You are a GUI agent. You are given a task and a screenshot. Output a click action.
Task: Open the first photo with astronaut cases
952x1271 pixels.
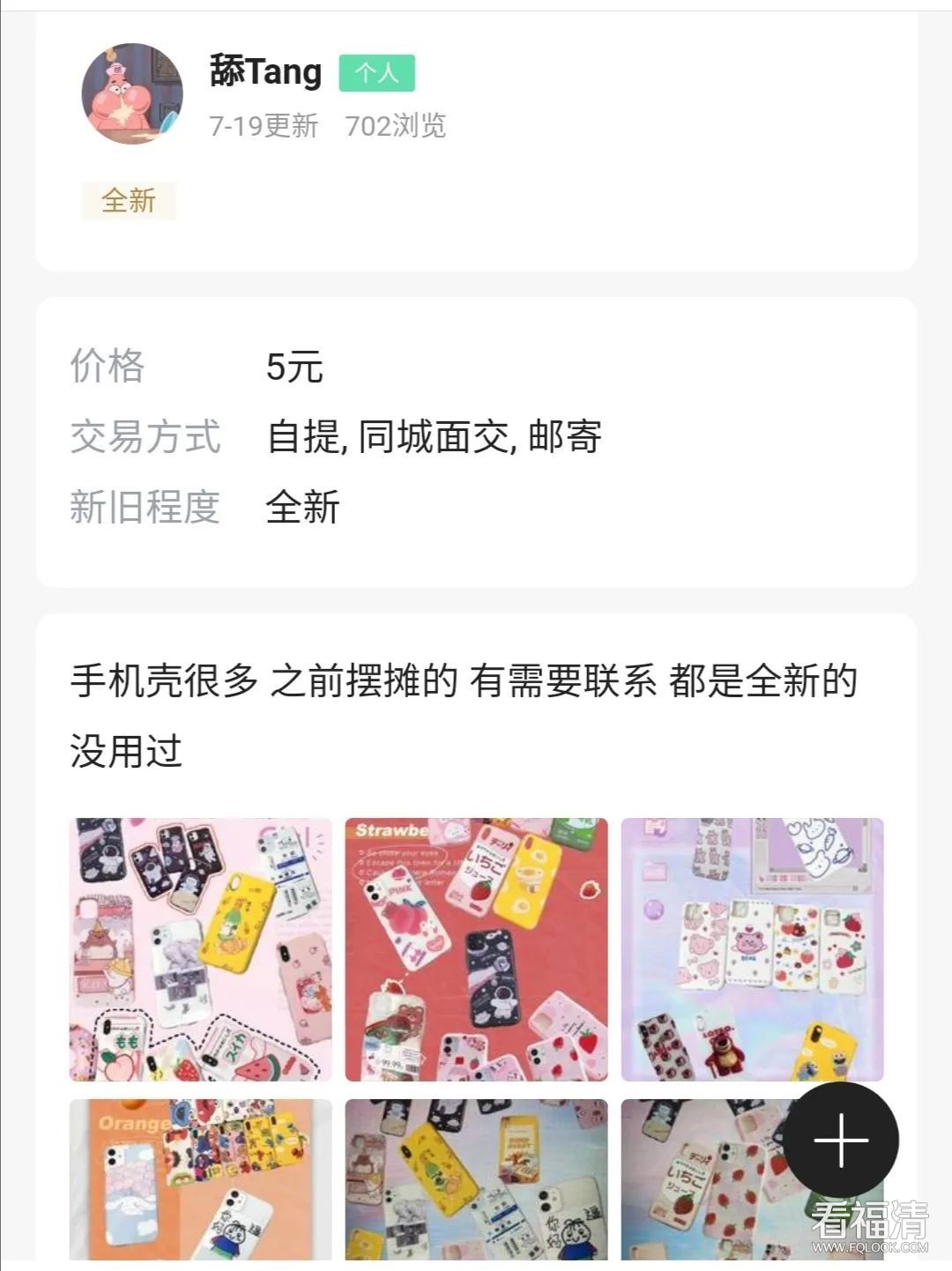point(201,949)
